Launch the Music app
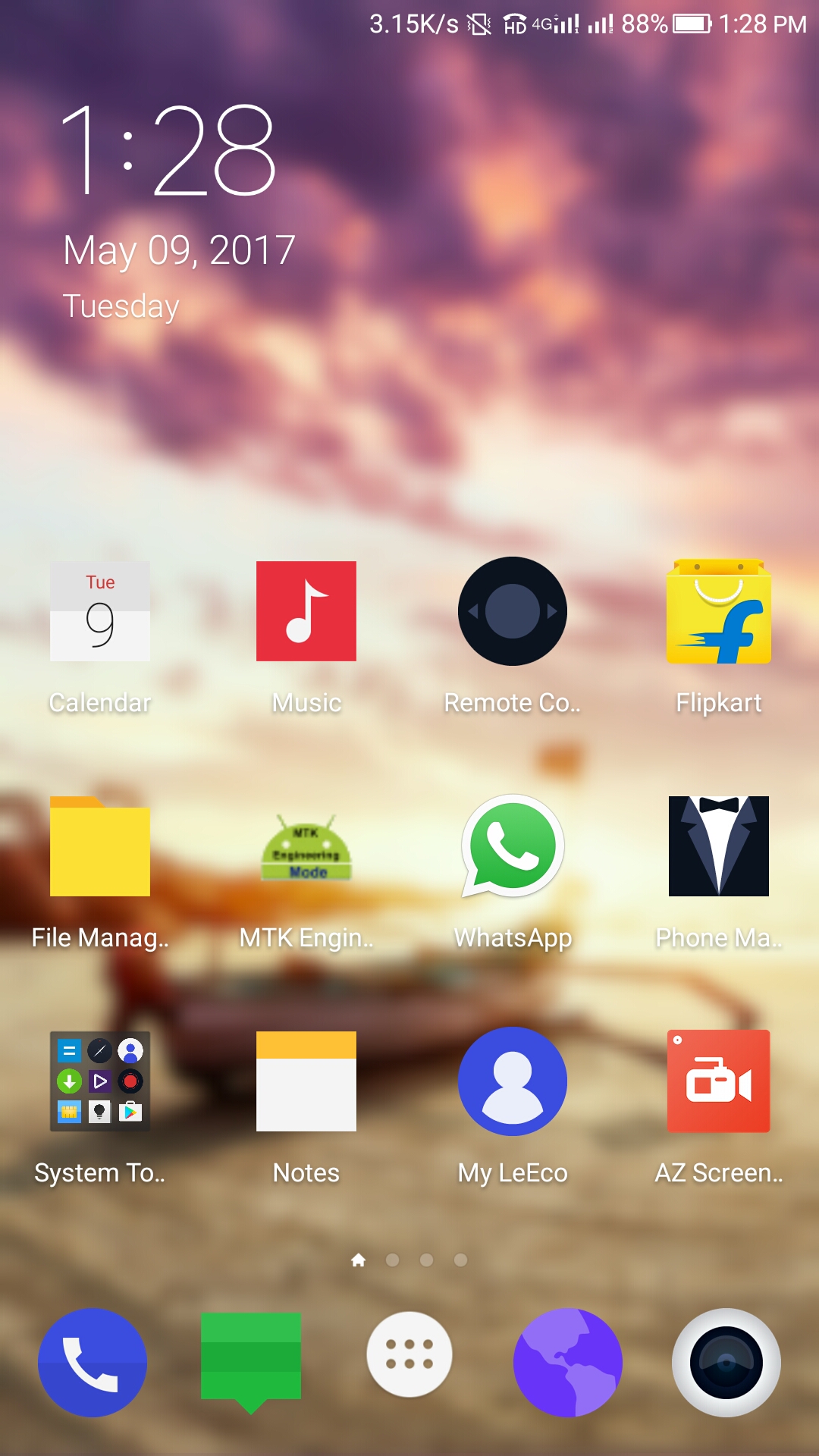Viewport: 819px width, 1456px height. 306,611
